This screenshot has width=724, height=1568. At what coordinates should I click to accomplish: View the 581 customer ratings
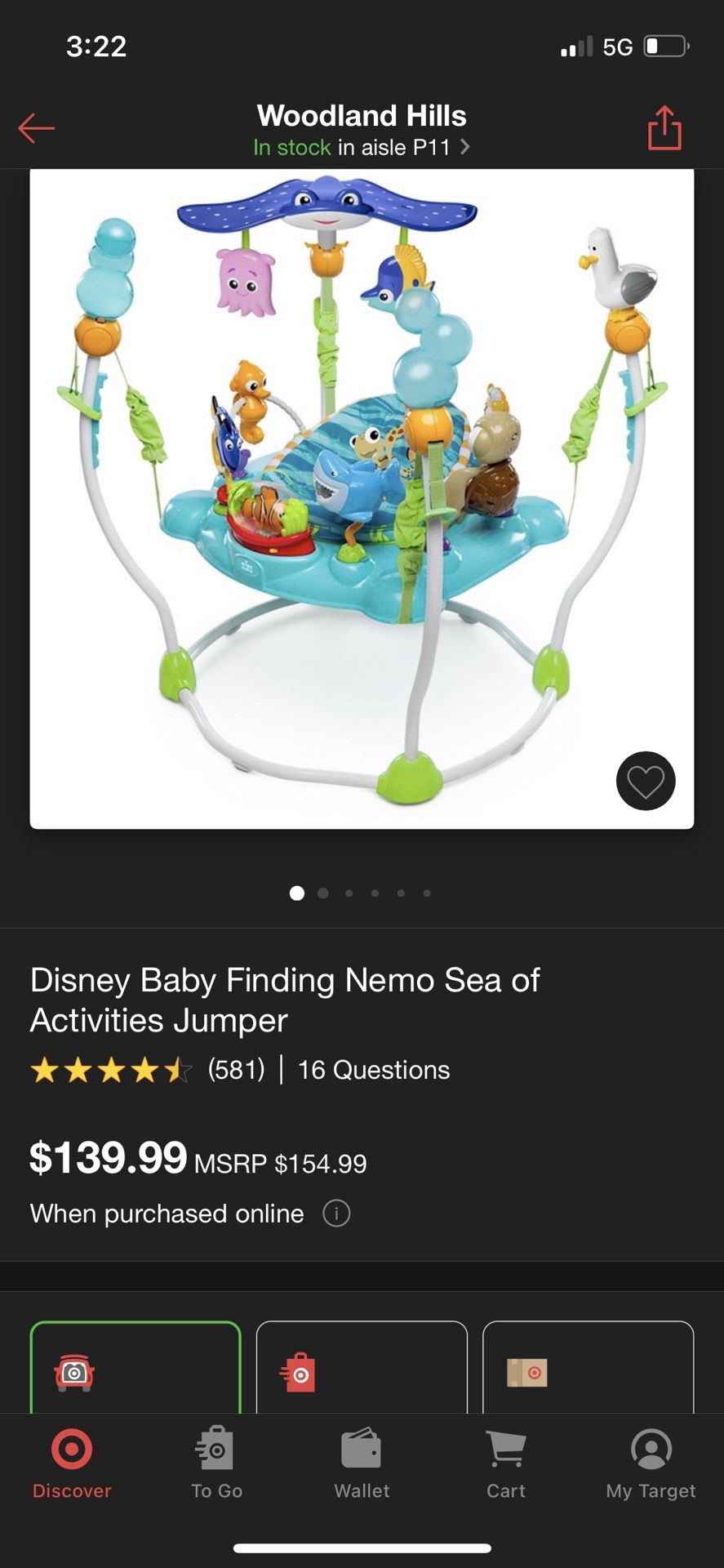[235, 1070]
